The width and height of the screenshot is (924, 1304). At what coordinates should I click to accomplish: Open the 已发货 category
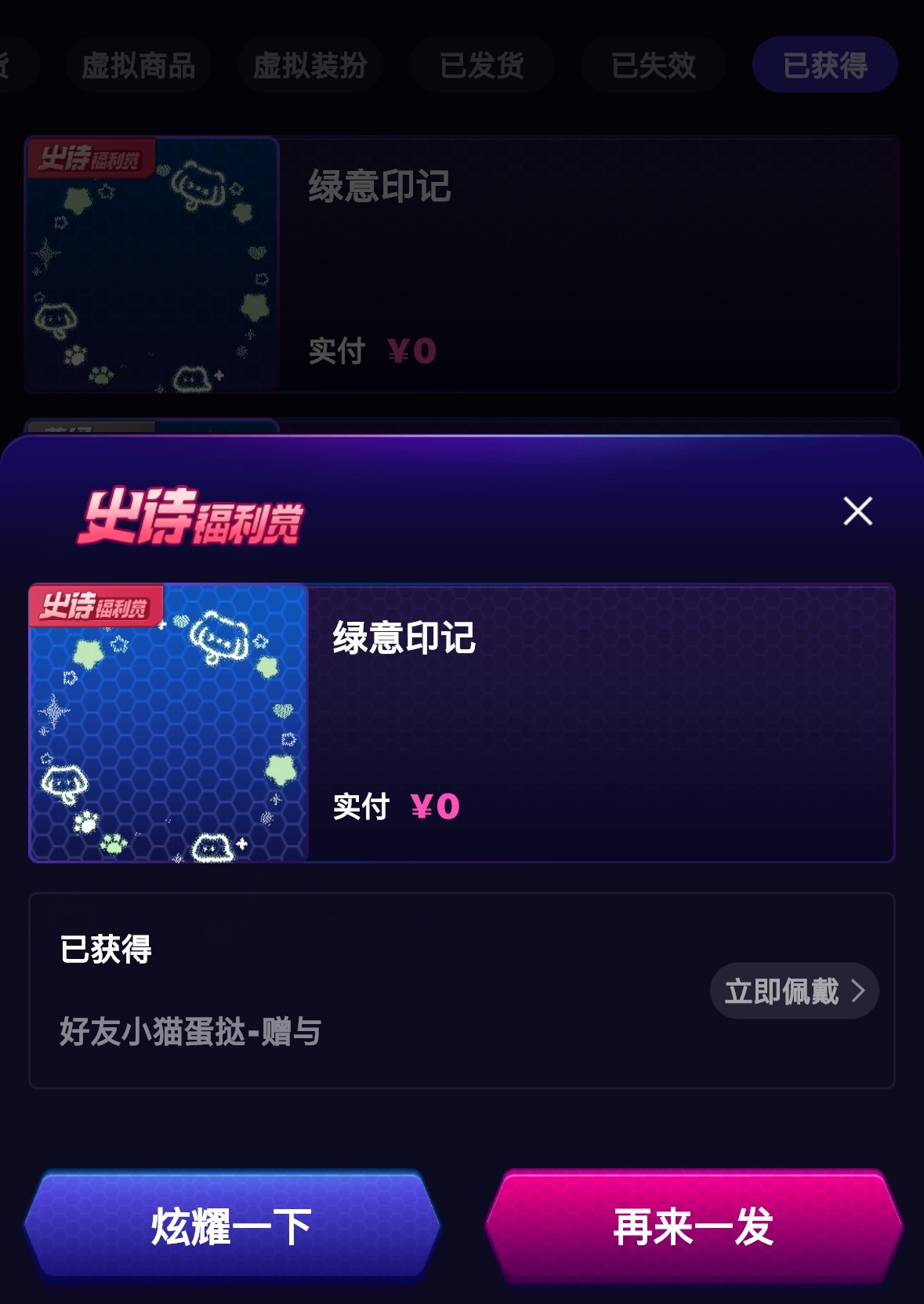481,65
